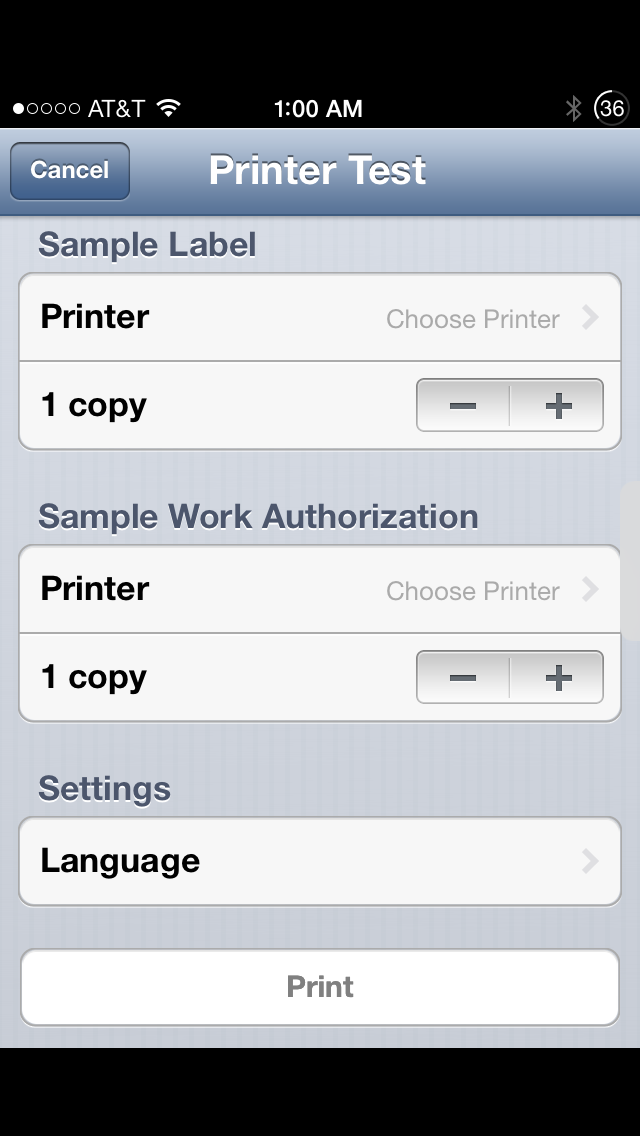Tap the Print button

coord(320,987)
